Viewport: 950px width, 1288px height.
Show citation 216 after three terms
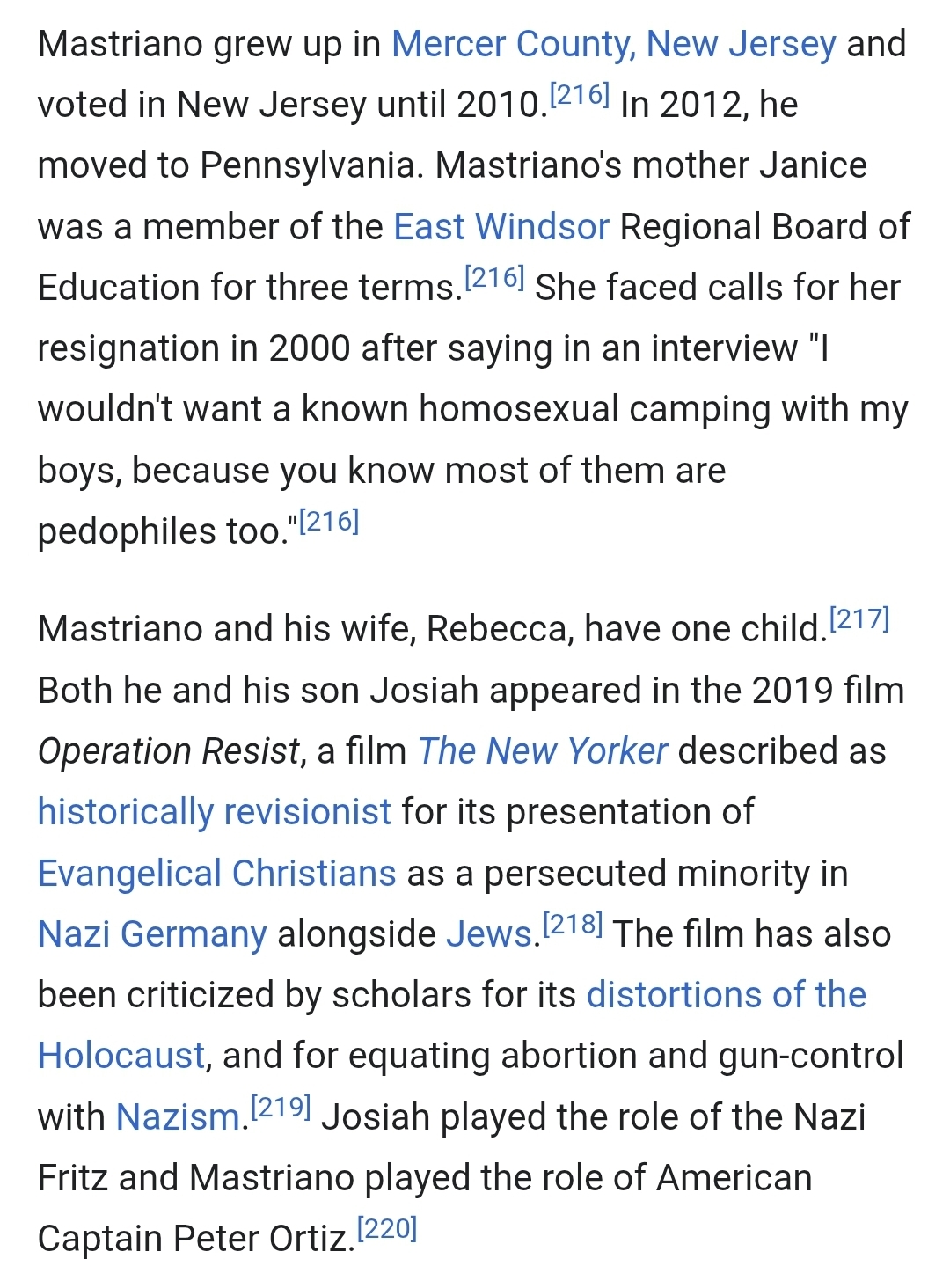(494, 278)
